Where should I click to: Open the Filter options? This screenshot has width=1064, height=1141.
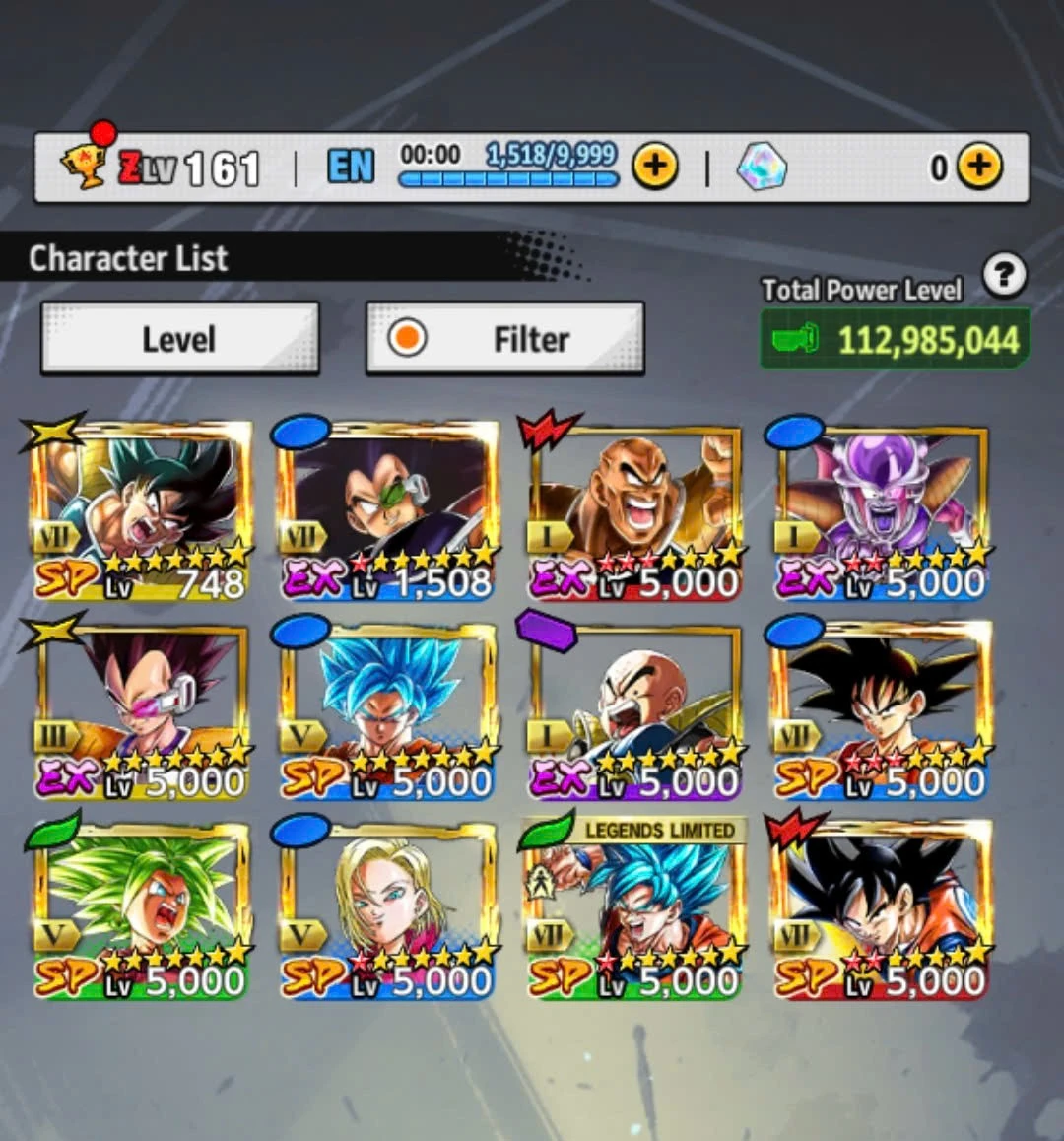504,339
